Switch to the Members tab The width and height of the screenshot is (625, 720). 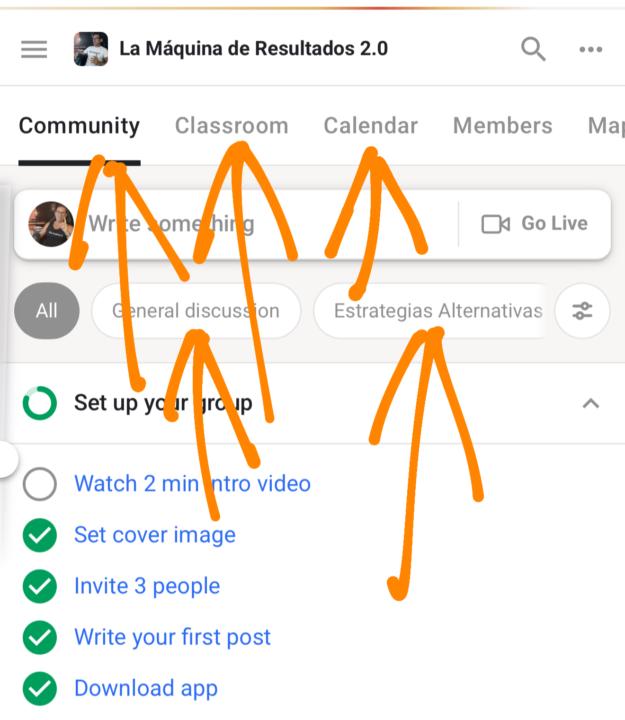pyautogui.click(x=502, y=126)
